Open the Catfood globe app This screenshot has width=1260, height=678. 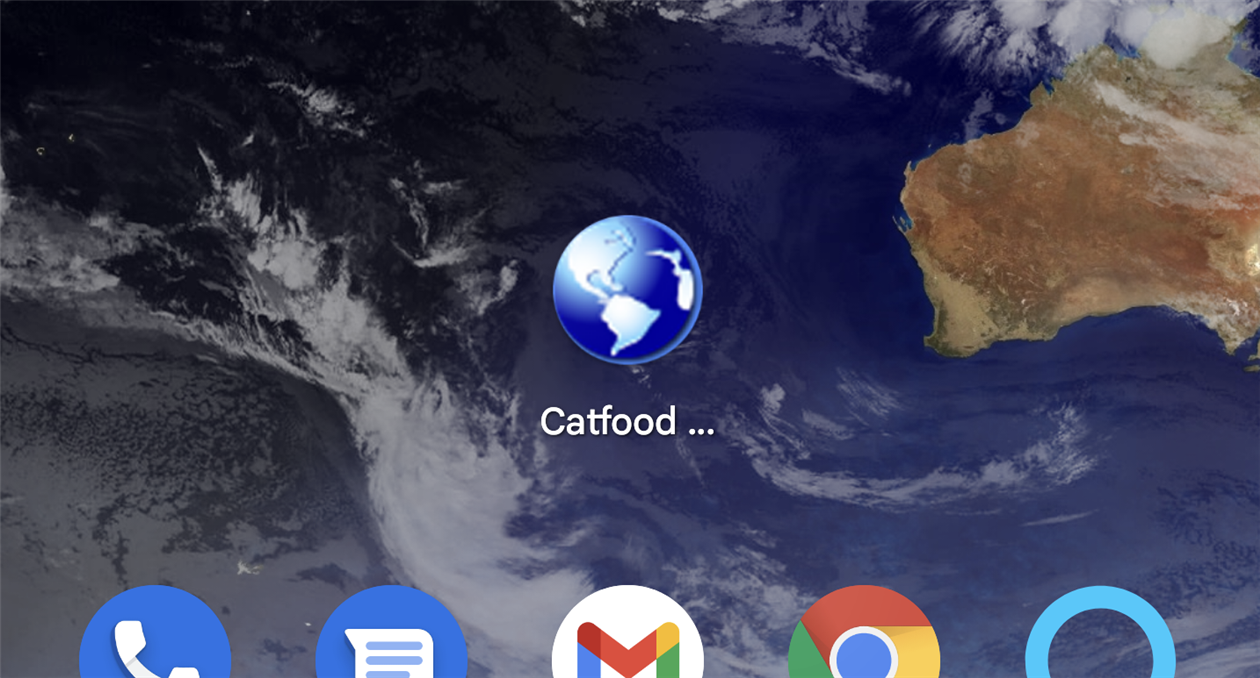coord(627,290)
